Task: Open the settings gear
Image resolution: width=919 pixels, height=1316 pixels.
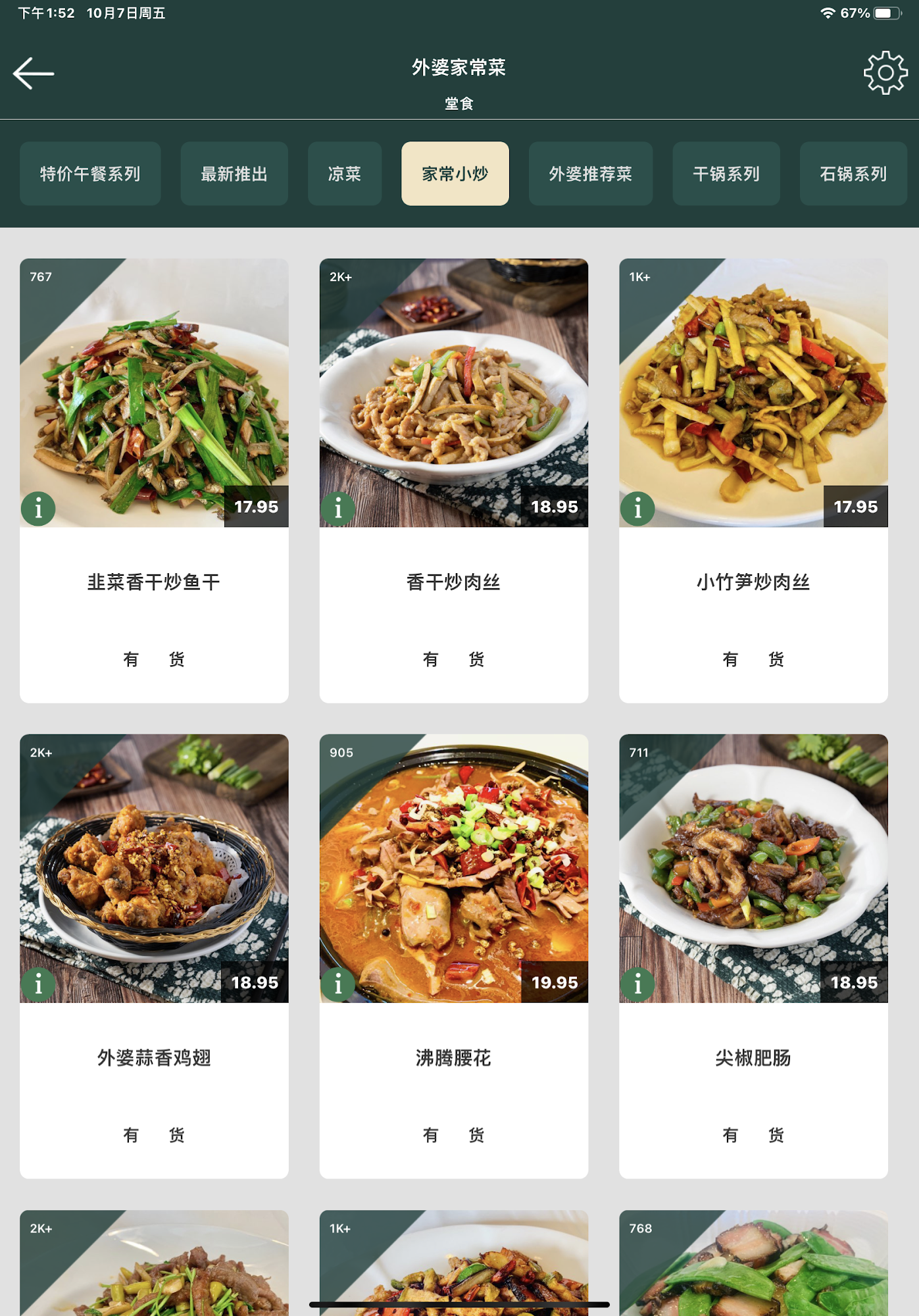Action: click(x=885, y=72)
